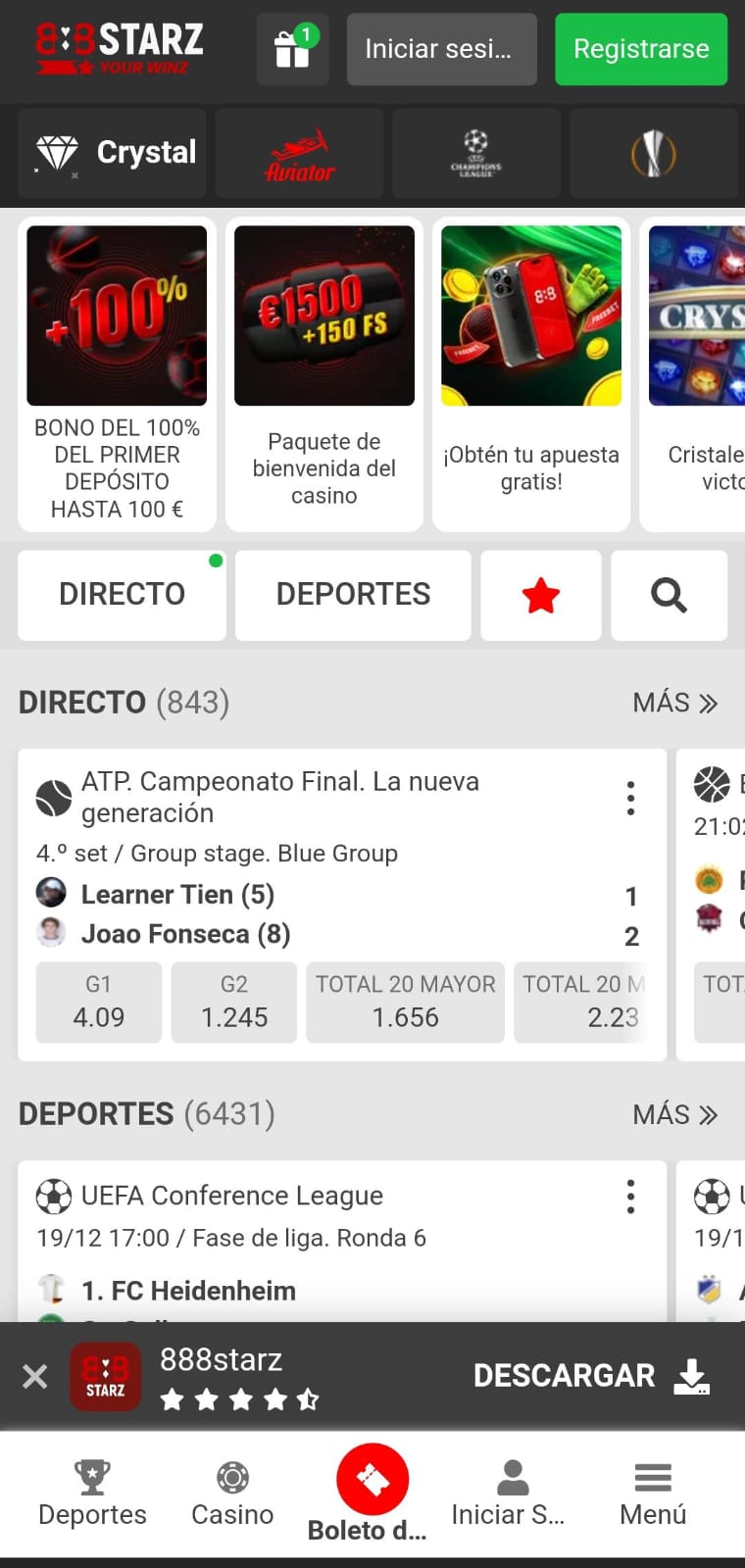Open the Champions League shortcut
The image size is (745, 1568).
point(476,153)
